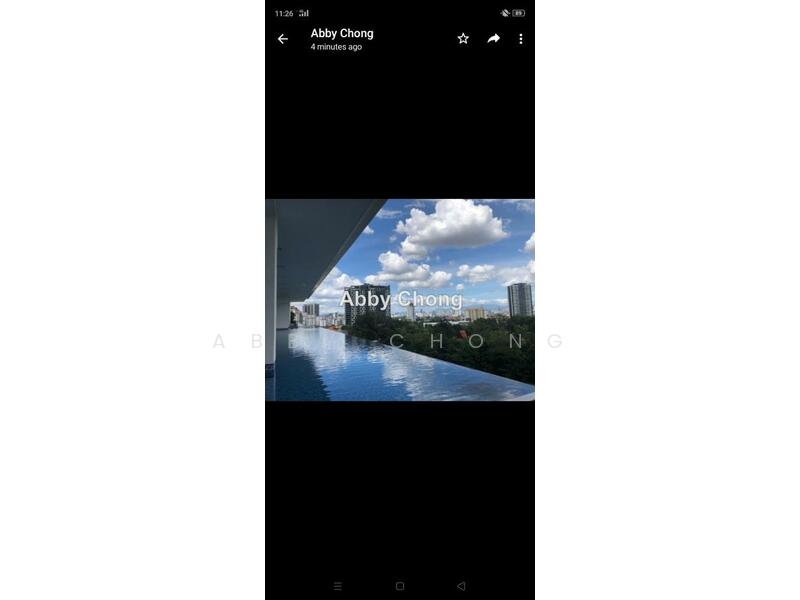This screenshot has width=800, height=600.
Task: Open the three-dot overflow menu
Action: 520,39
